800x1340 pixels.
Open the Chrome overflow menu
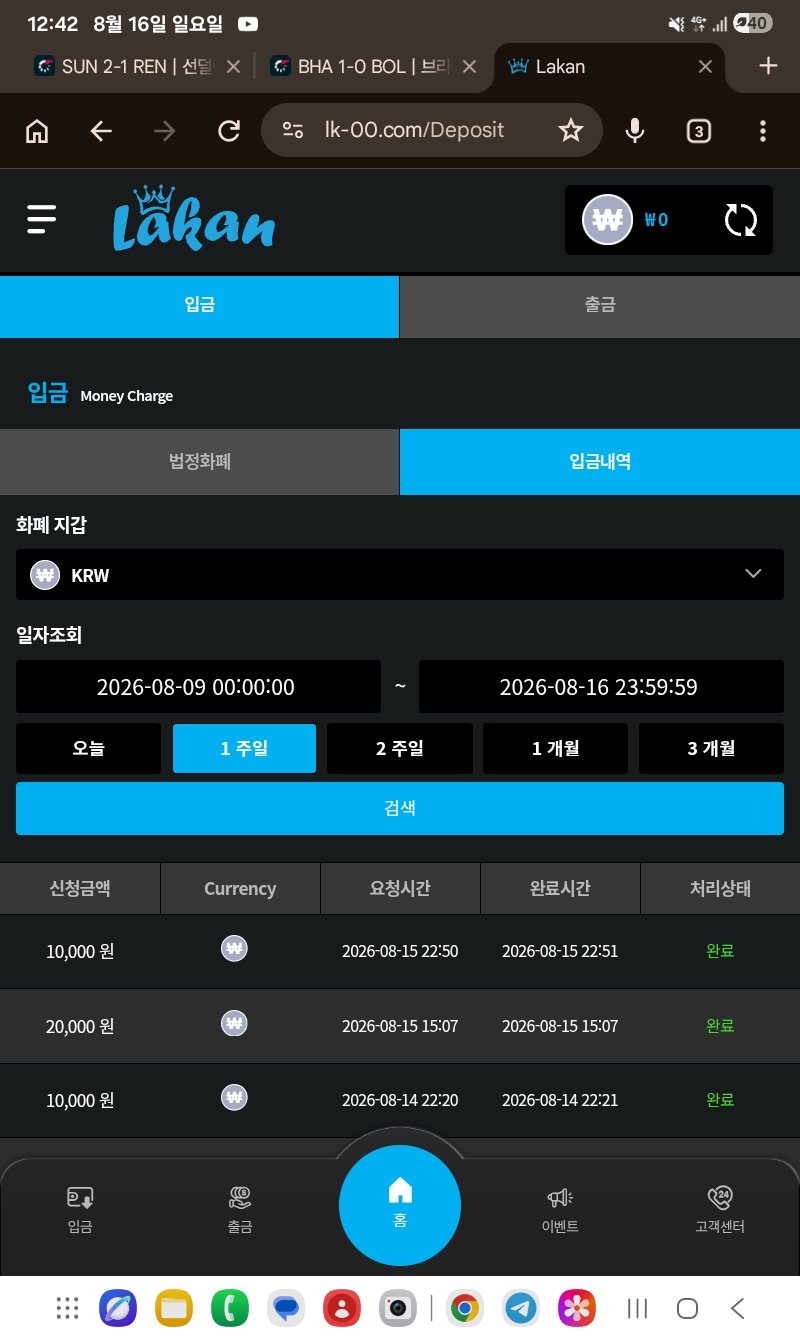(x=763, y=131)
